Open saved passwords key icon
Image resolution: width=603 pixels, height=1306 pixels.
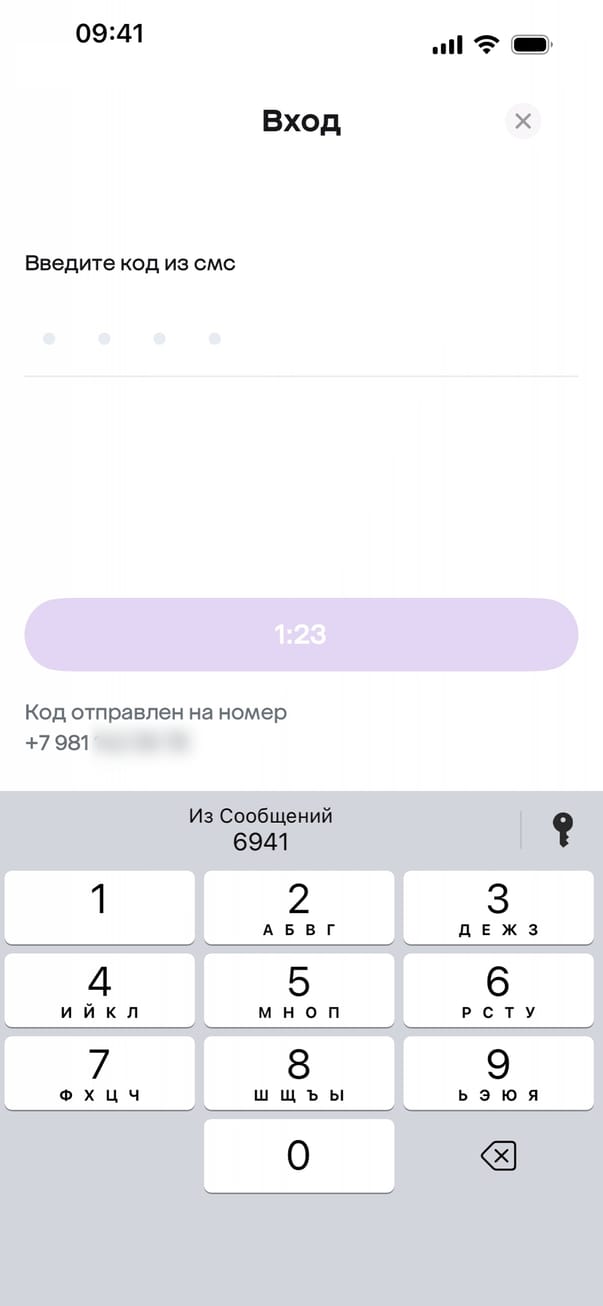coord(563,830)
